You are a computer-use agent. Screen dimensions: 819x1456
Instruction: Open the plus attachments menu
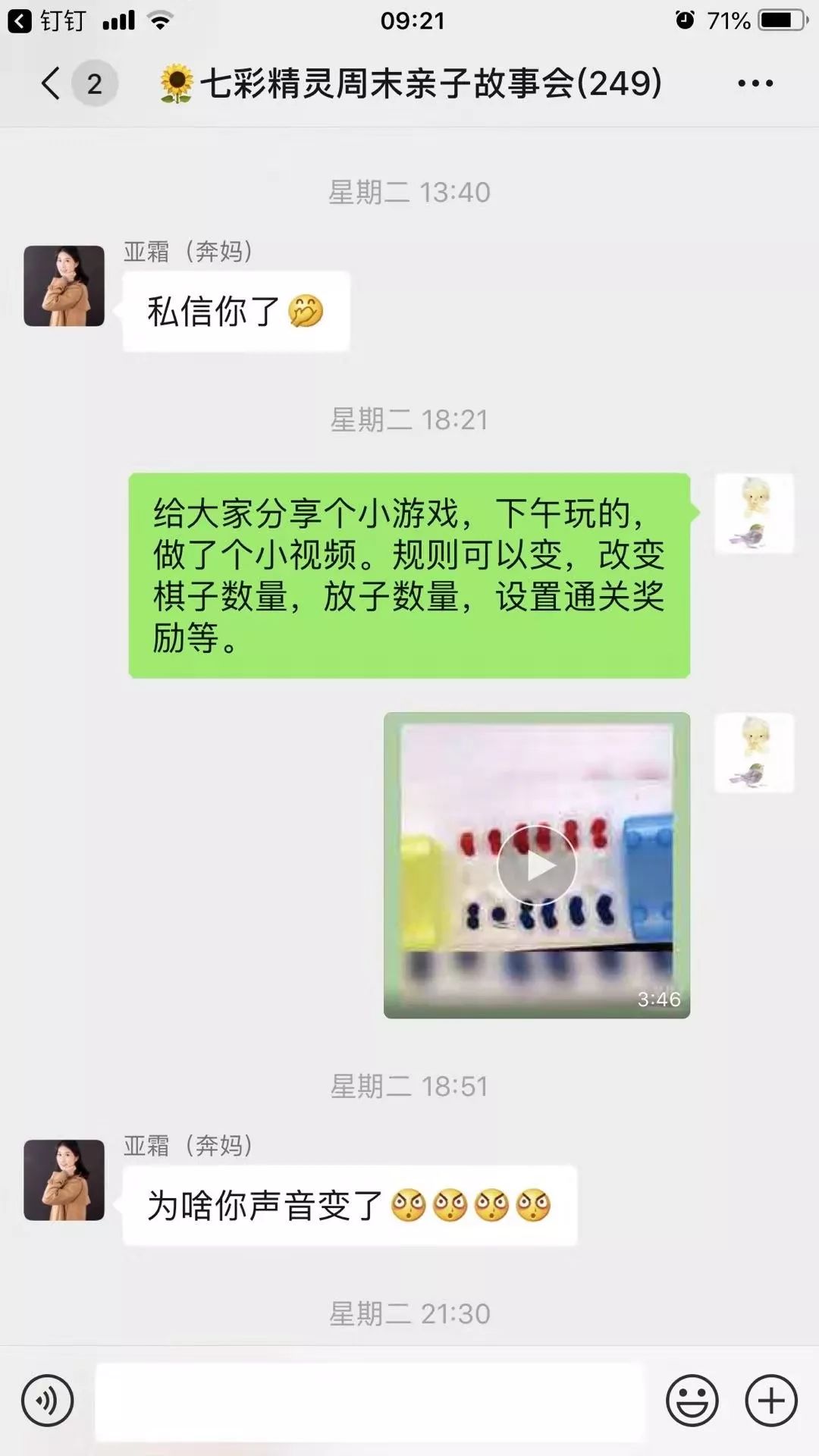pos(771,1401)
